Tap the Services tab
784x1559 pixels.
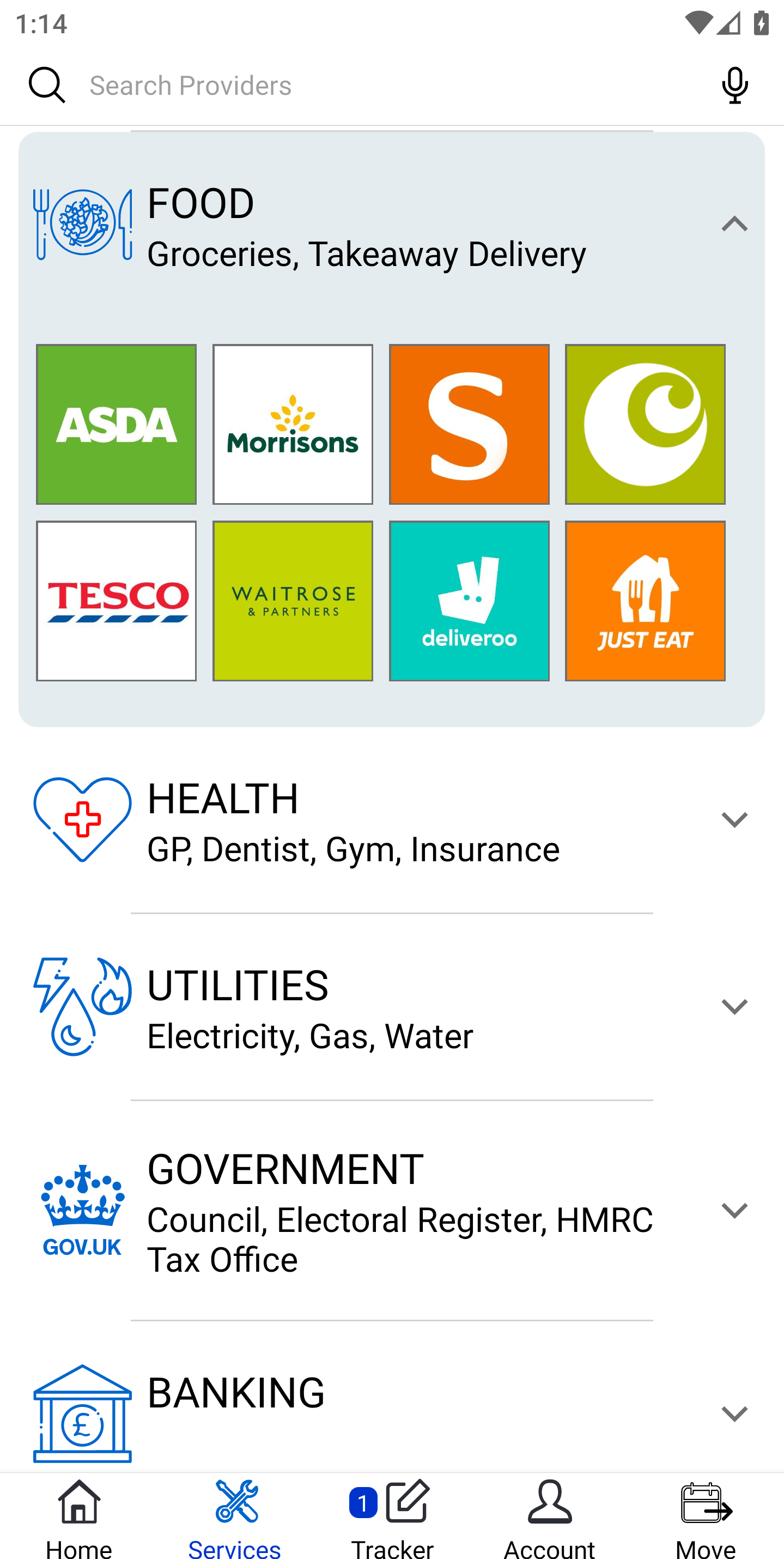point(235,1518)
